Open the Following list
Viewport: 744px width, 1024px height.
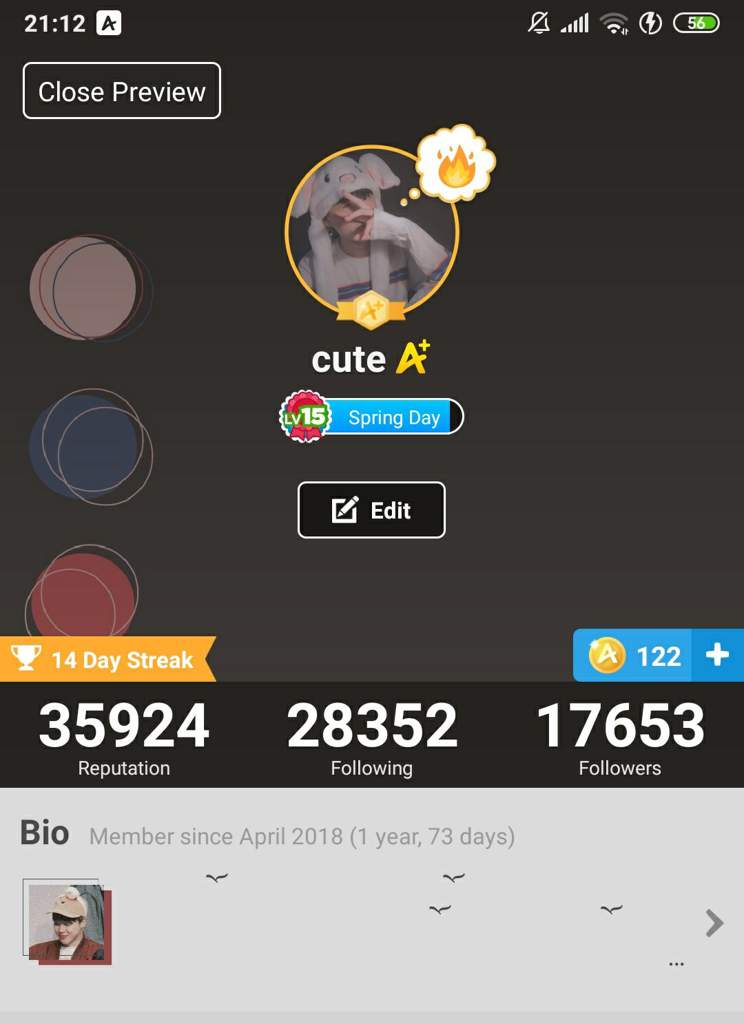(371, 738)
